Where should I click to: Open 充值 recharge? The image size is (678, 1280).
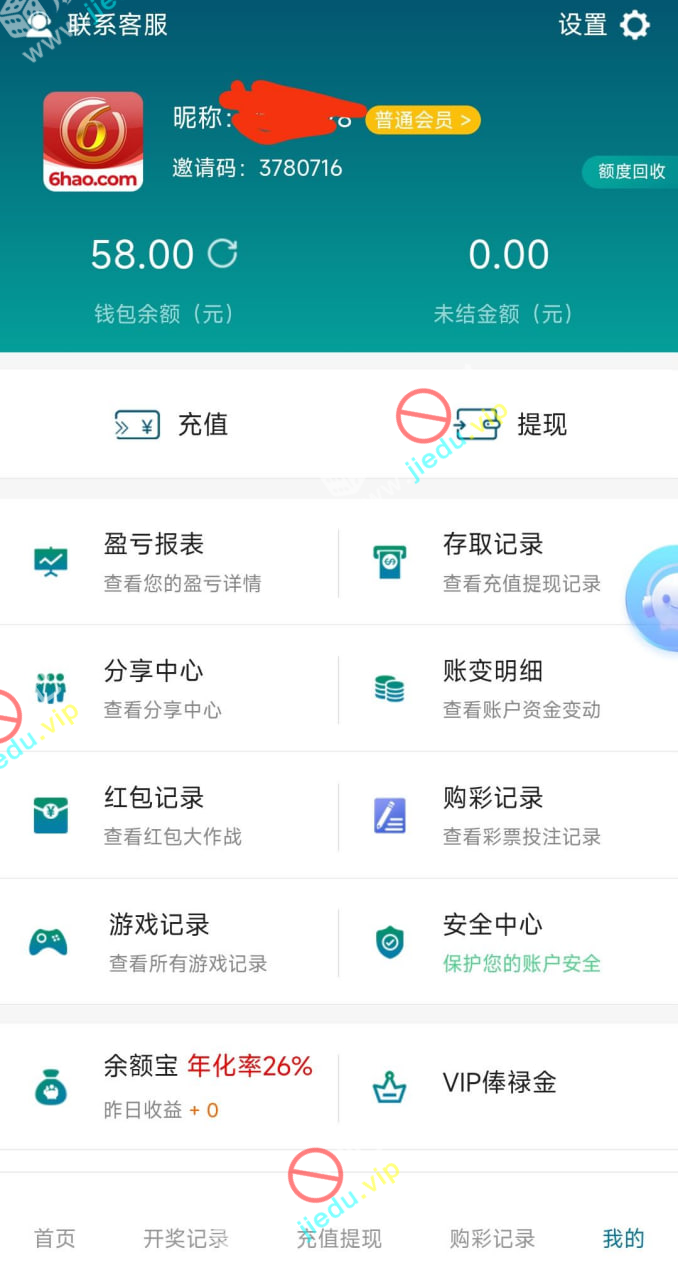tap(172, 424)
